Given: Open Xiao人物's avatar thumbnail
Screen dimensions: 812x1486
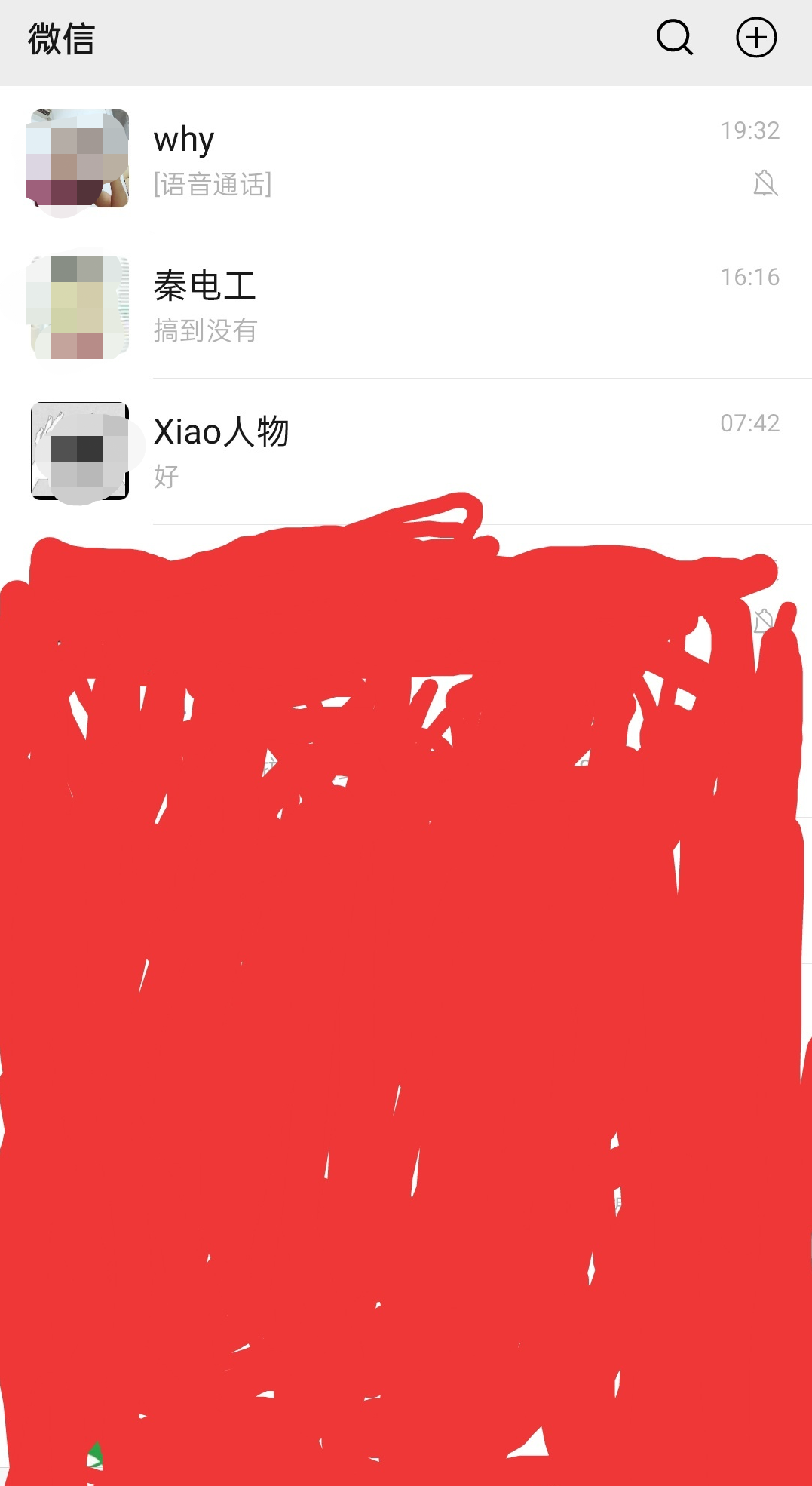Looking at the screenshot, I should 79,451.
